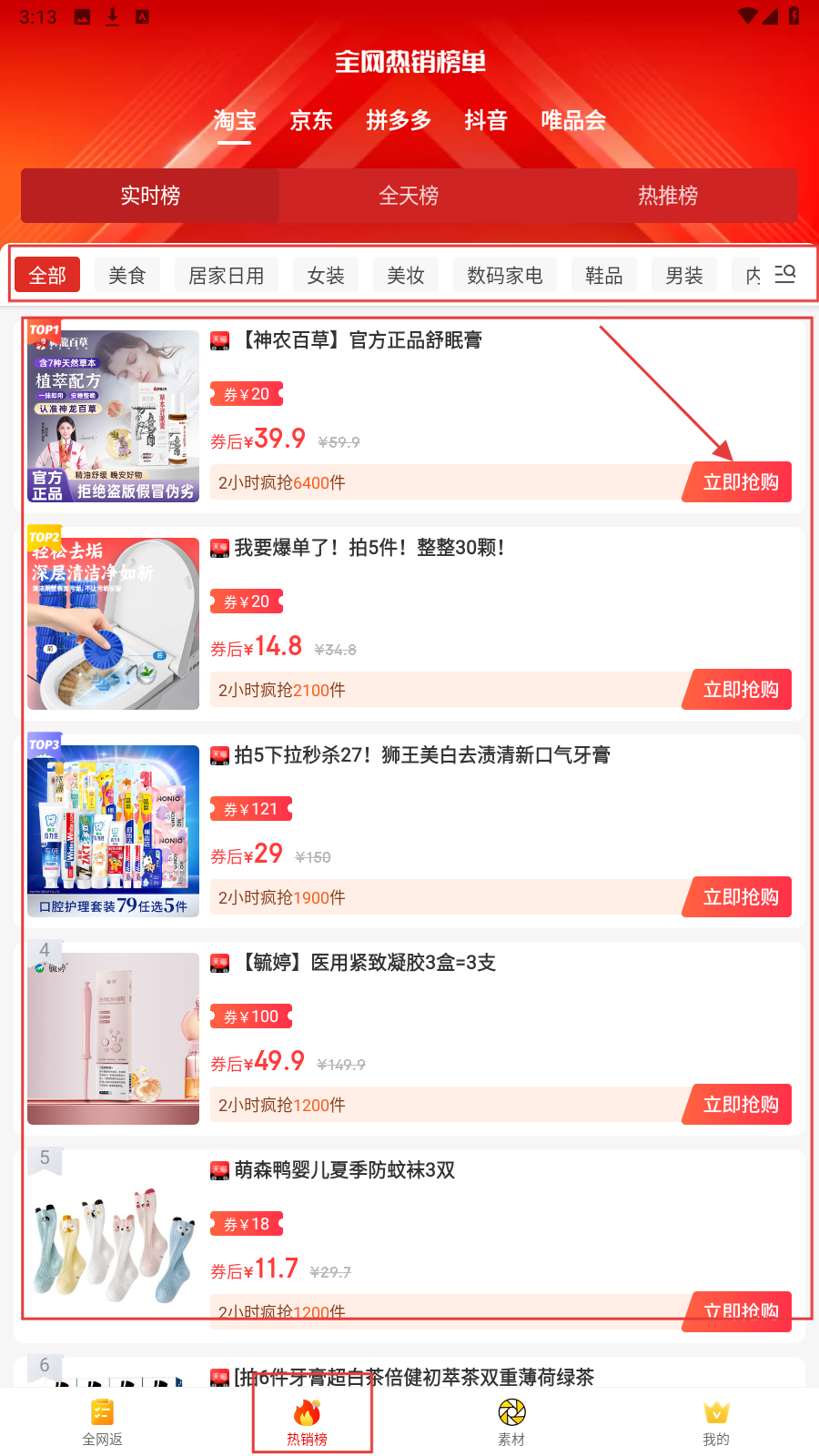Open the 狮王美白牙膏 product card
Screen dimensions: 819x1456
coord(422,755)
